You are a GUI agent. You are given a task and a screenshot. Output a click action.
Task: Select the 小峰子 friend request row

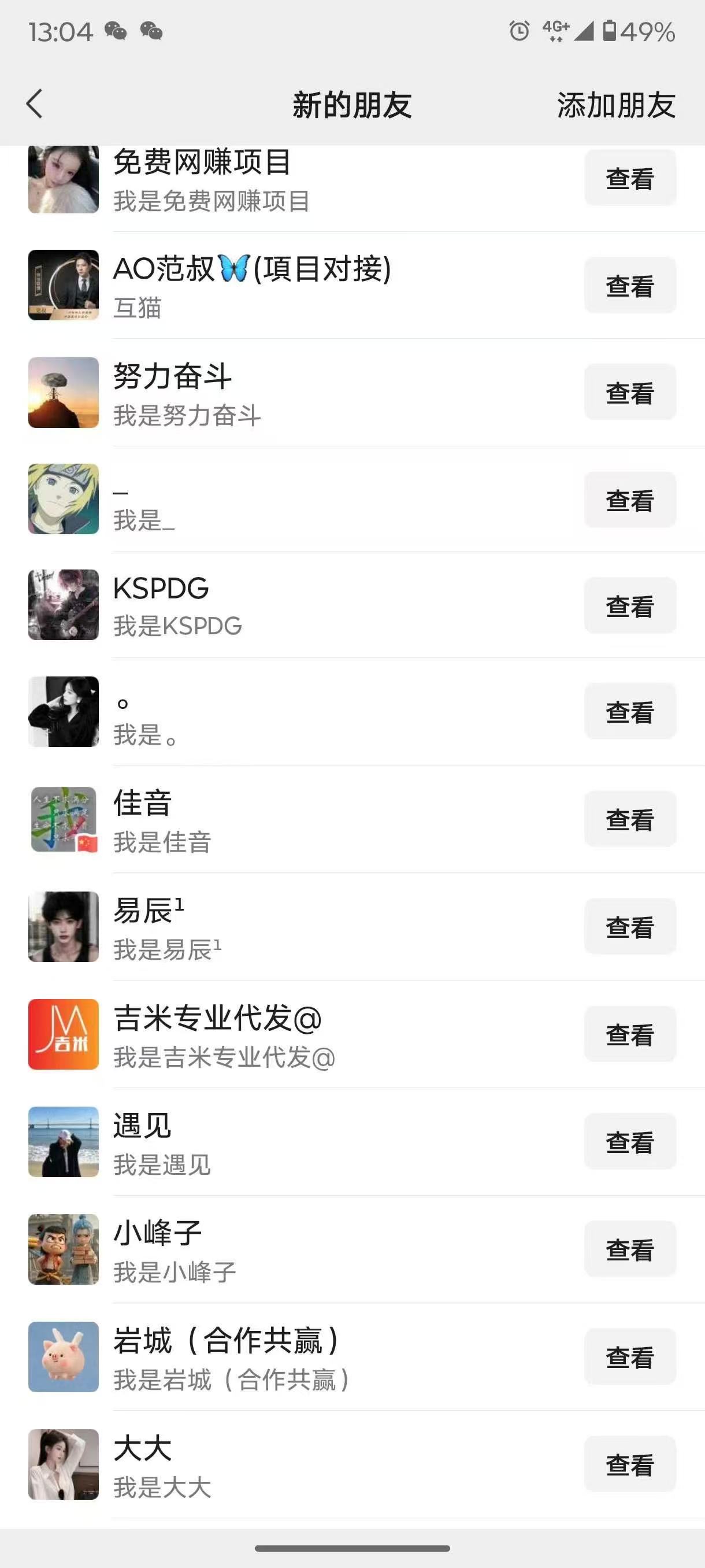(304, 1249)
